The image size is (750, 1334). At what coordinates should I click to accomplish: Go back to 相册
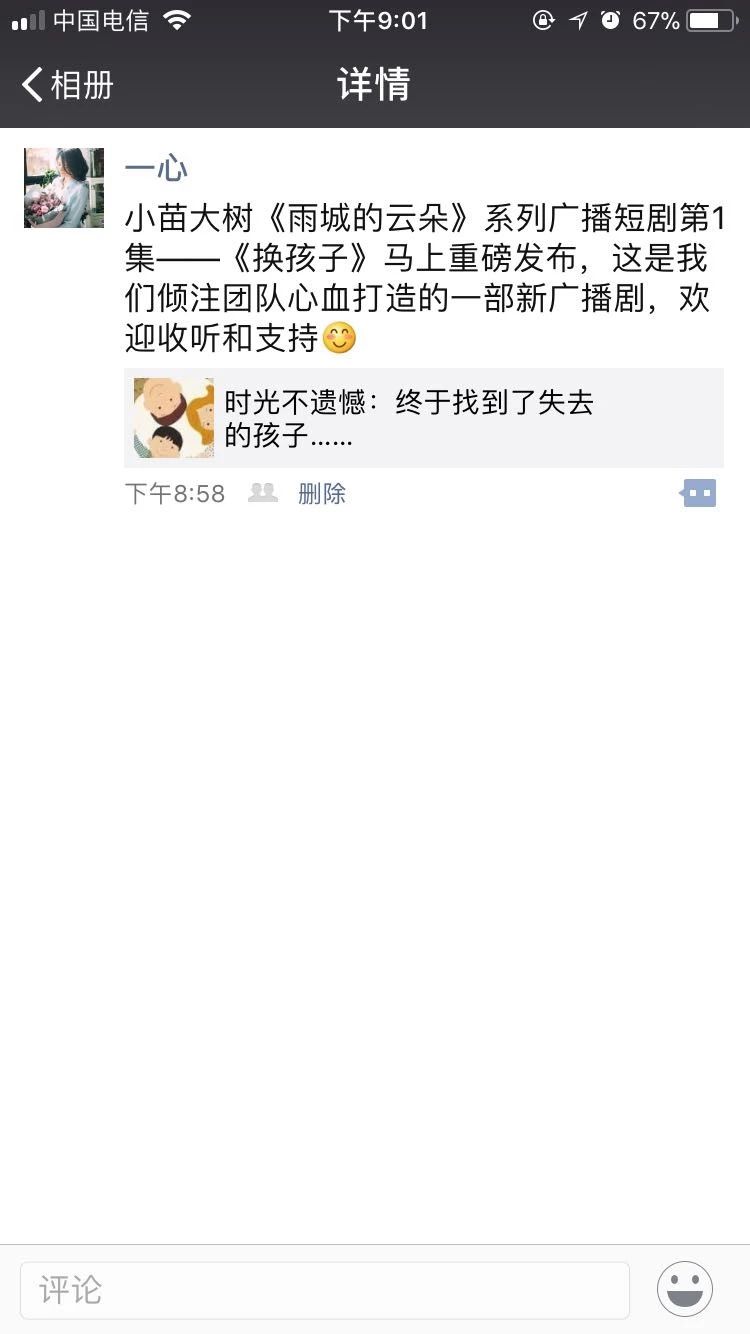(x=68, y=85)
